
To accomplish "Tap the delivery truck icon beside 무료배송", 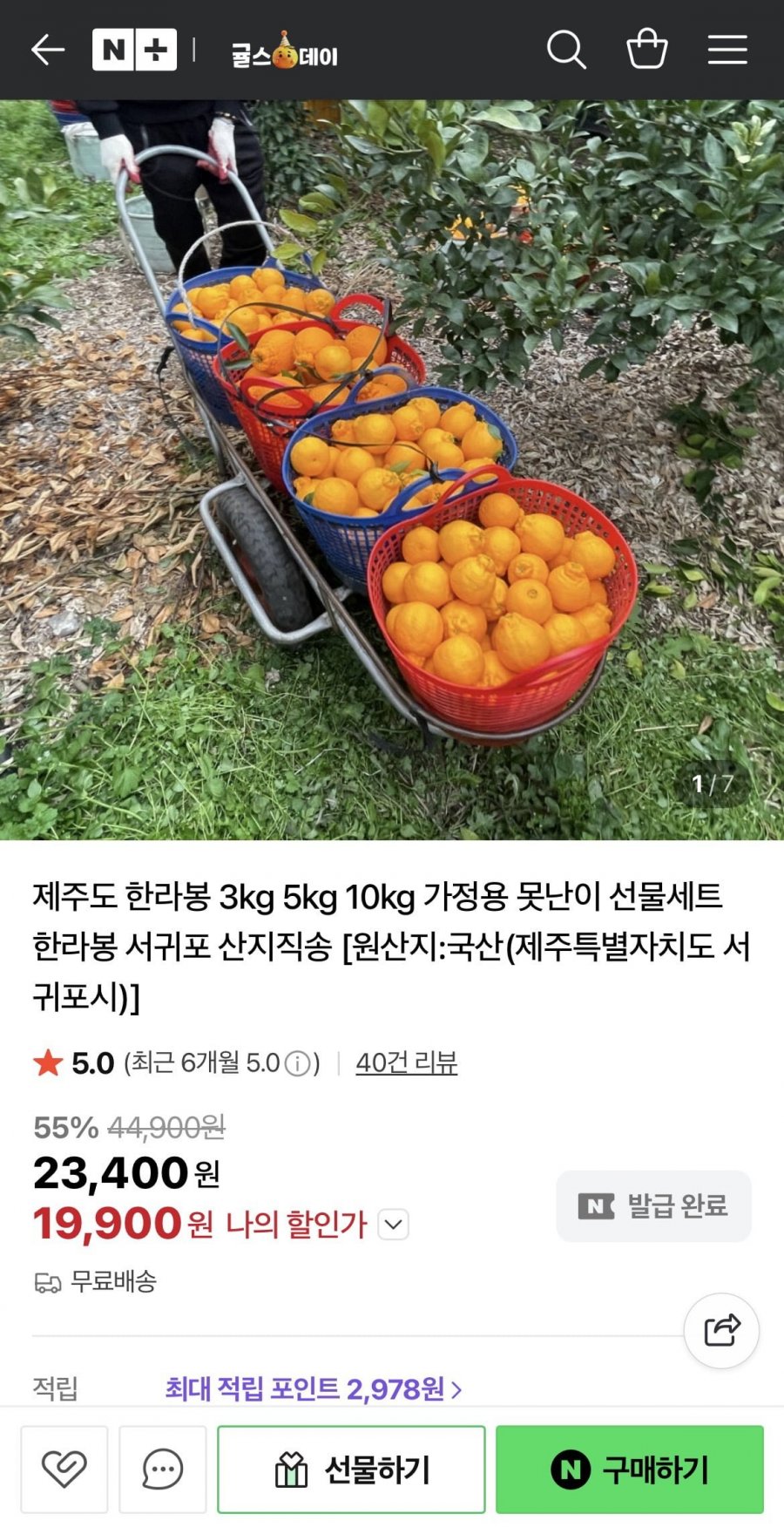I will coord(45,1284).
